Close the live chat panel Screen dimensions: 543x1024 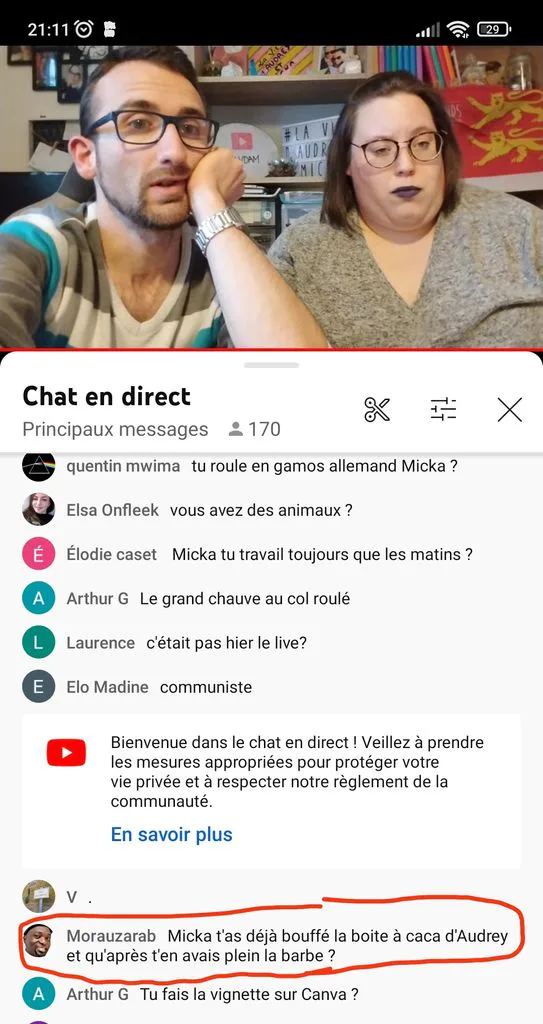pos(510,409)
